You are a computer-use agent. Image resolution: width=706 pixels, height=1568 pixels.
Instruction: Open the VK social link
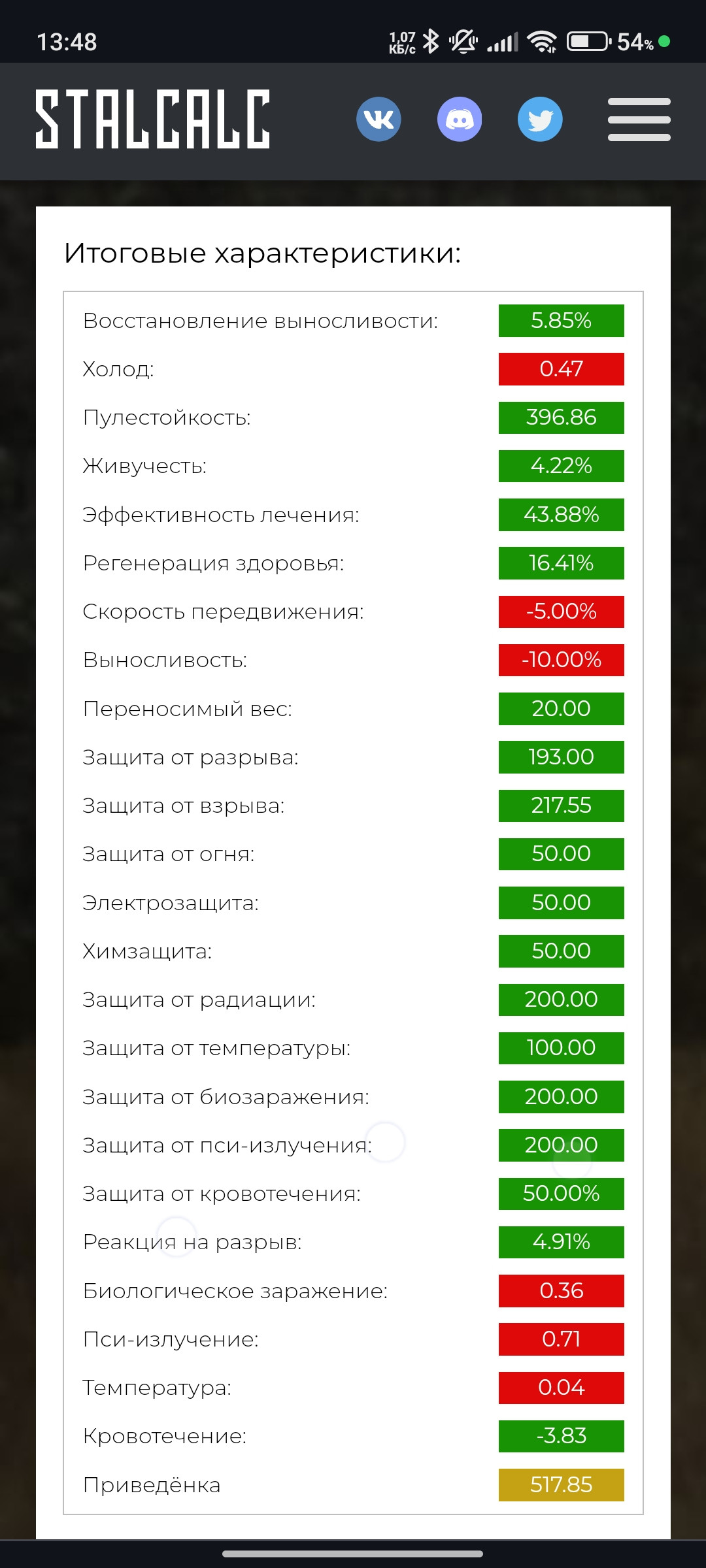point(378,119)
